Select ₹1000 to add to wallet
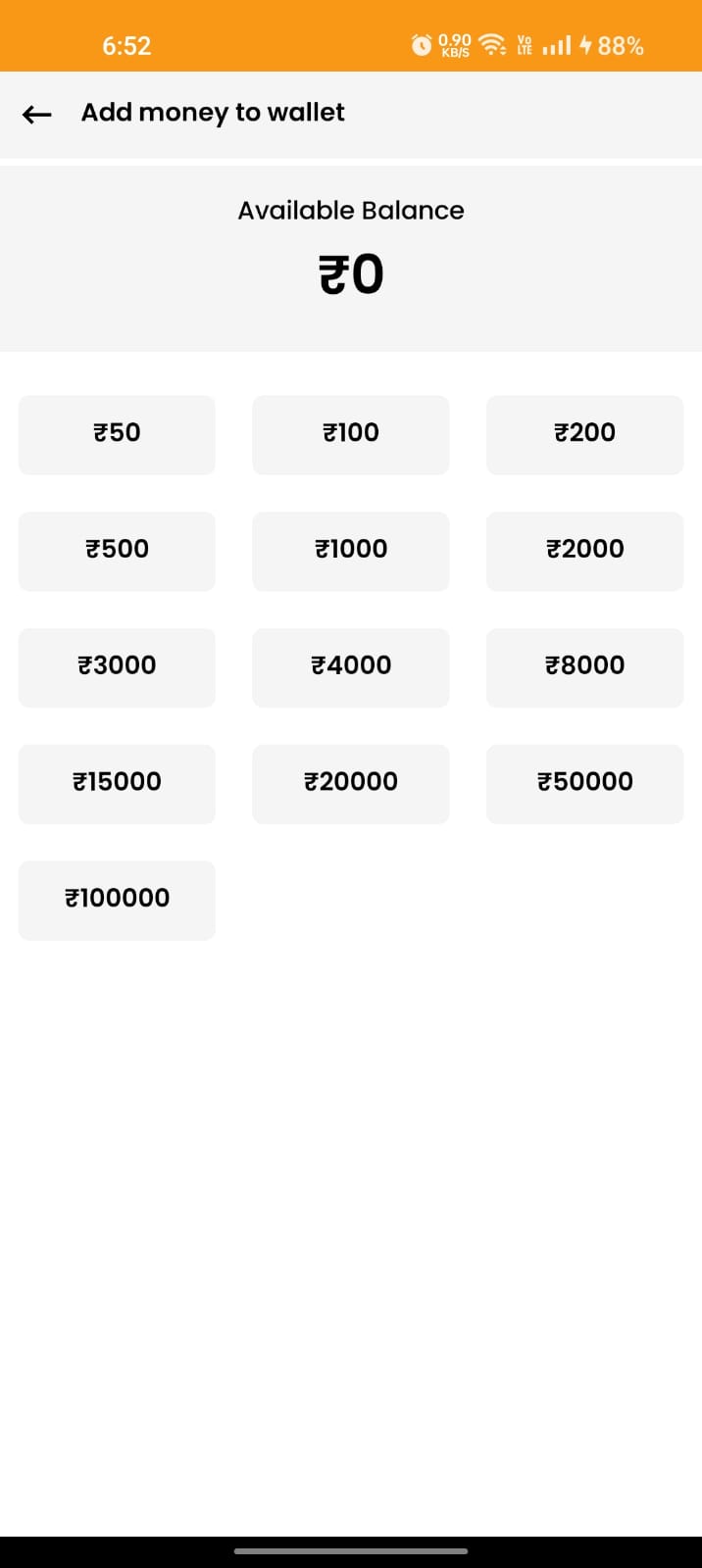This screenshot has height=1568, width=702. coord(351,551)
